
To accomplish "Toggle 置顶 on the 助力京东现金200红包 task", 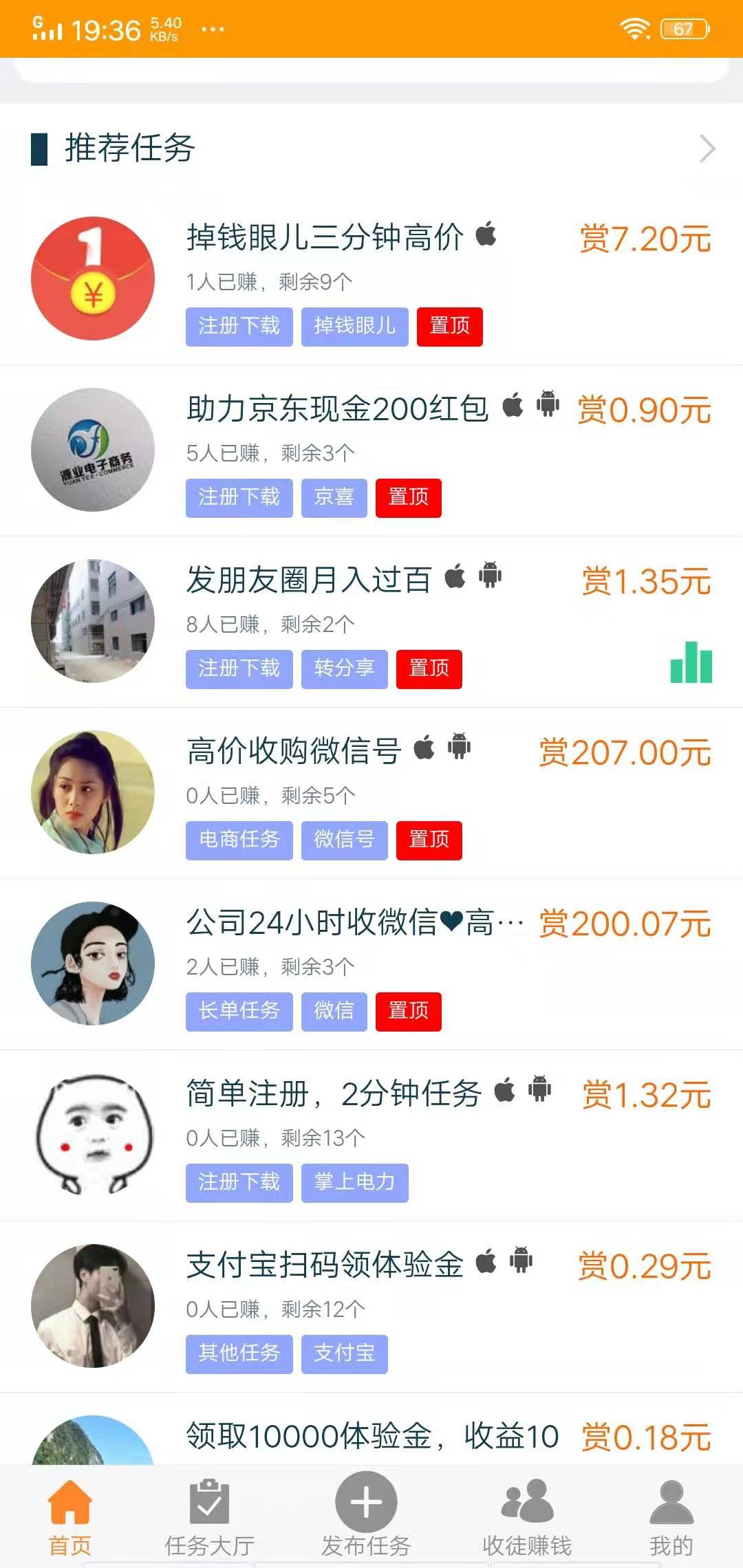I will click(408, 497).
